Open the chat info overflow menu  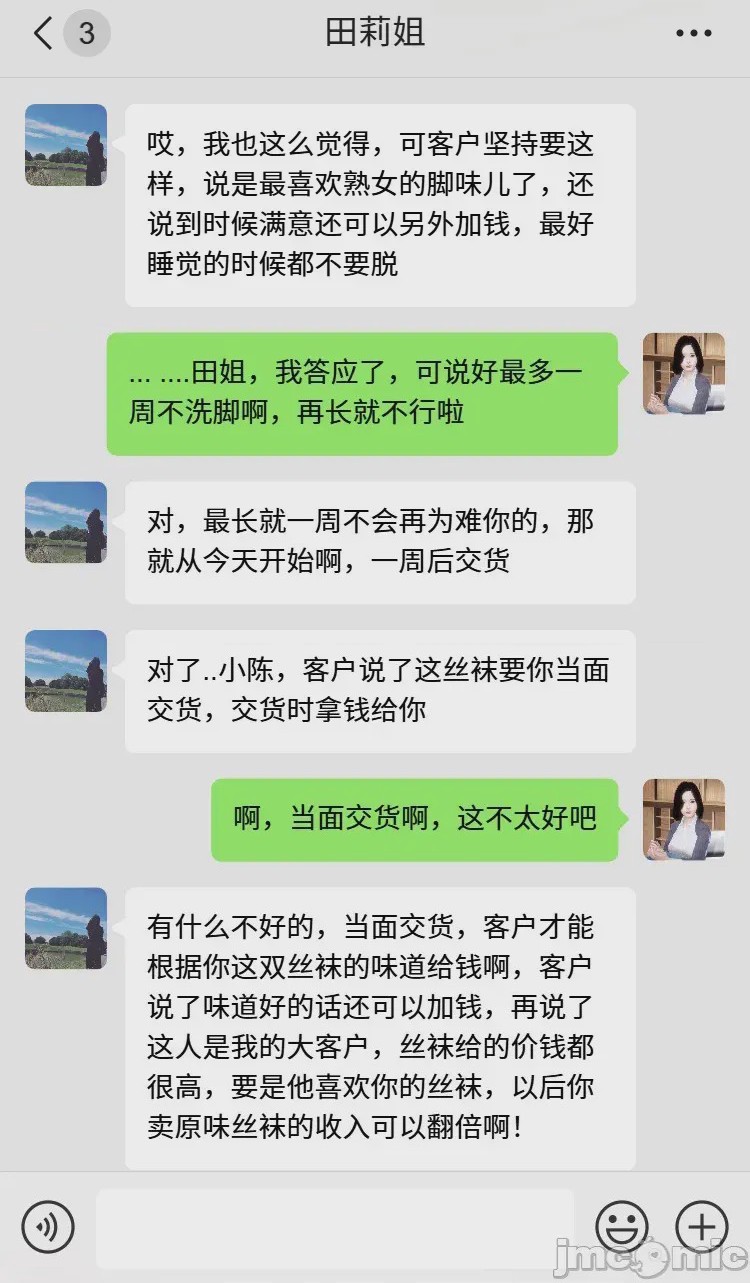coord(693,33)
